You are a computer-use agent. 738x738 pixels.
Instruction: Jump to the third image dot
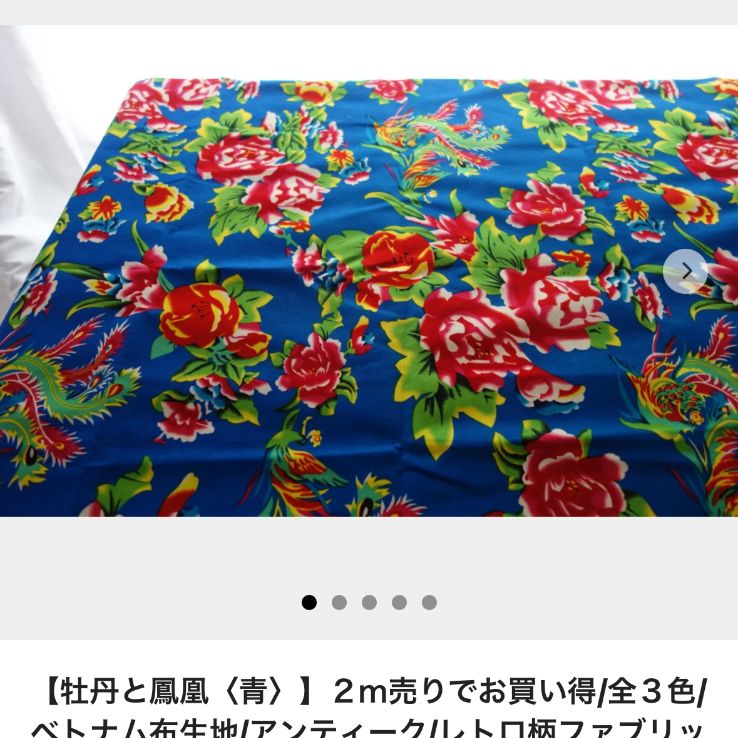(x=369, y=602)
